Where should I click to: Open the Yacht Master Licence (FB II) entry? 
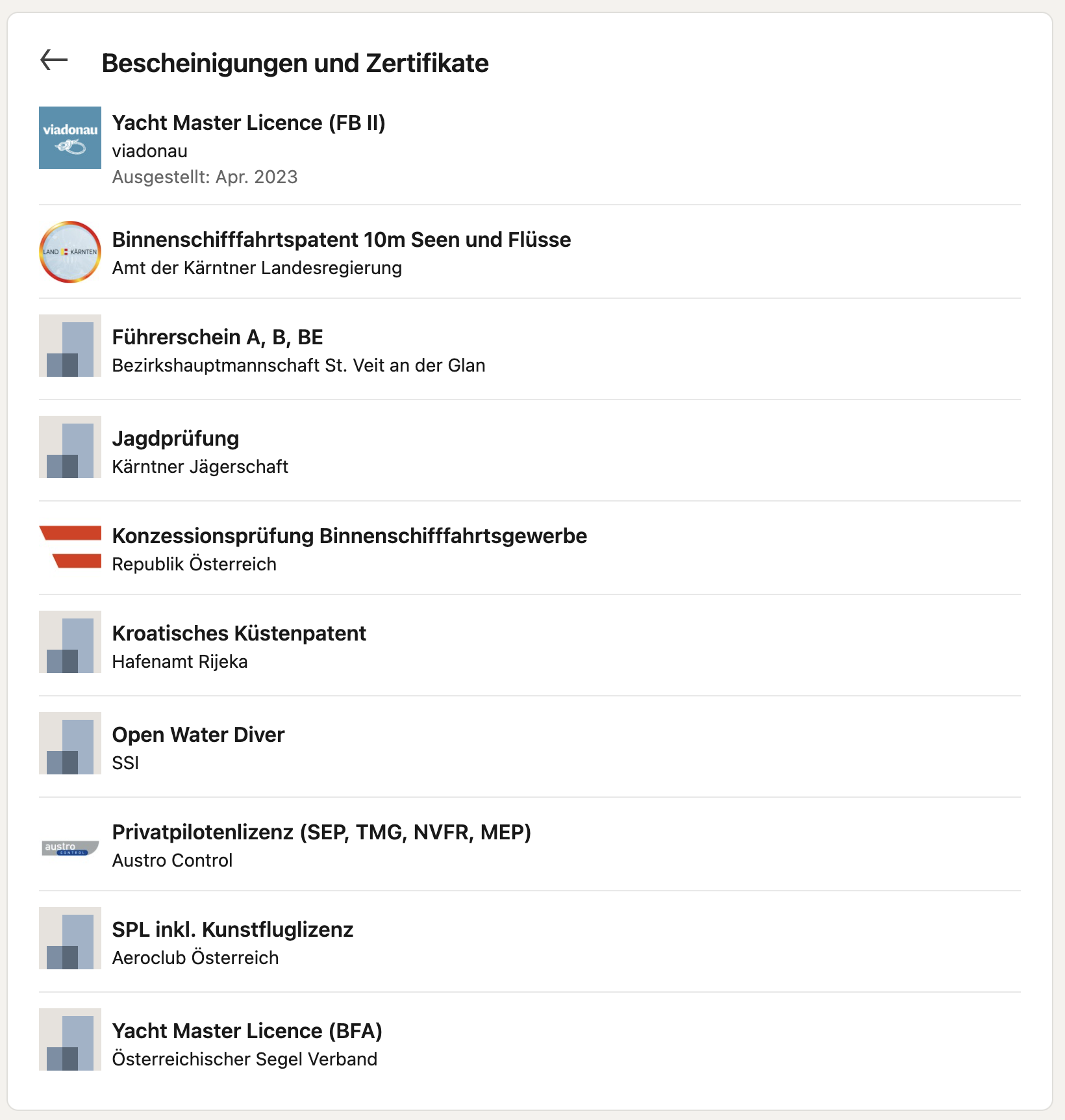pos(249,123)
